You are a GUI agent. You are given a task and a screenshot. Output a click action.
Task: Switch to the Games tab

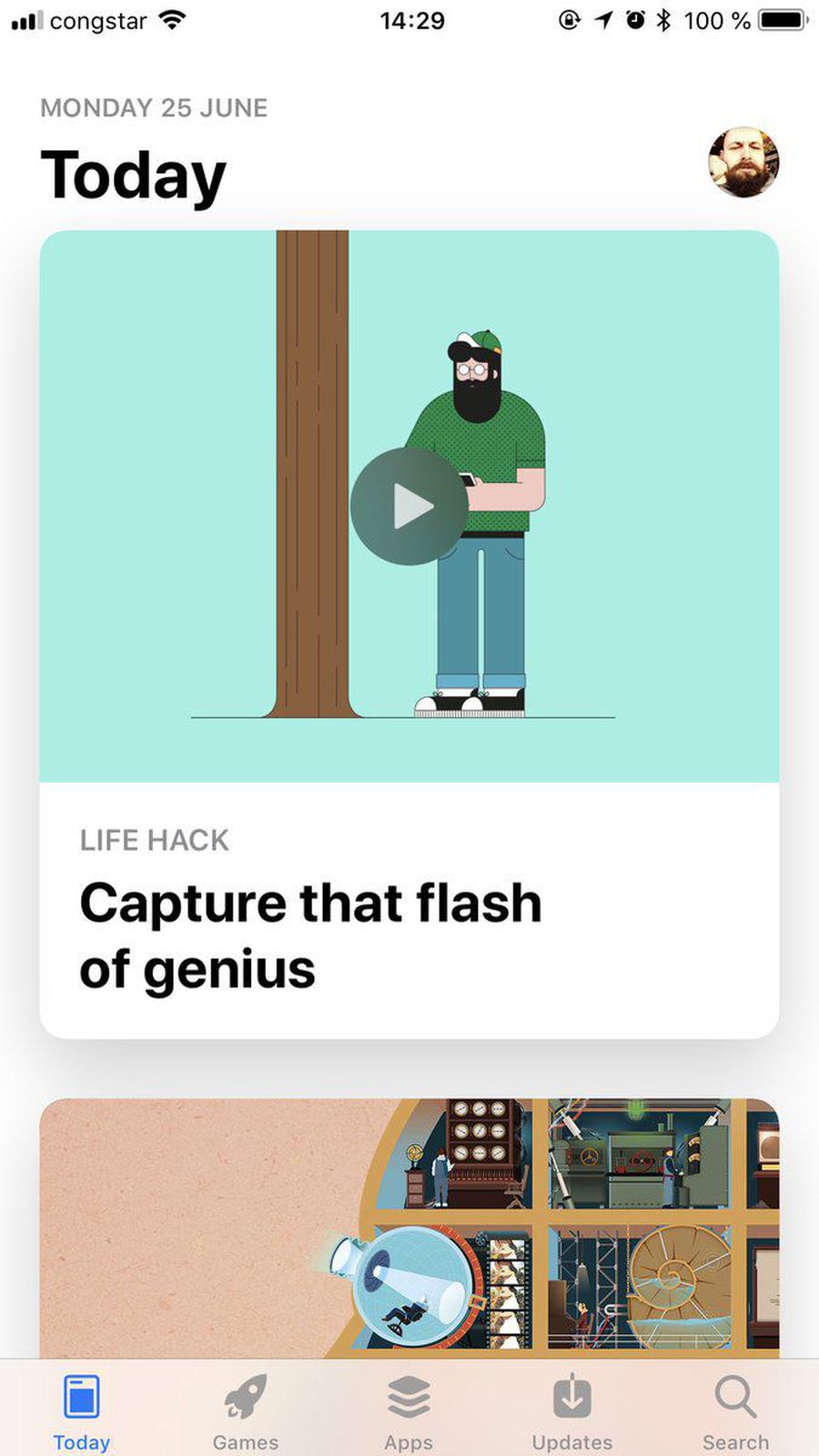click(245, 1410)
